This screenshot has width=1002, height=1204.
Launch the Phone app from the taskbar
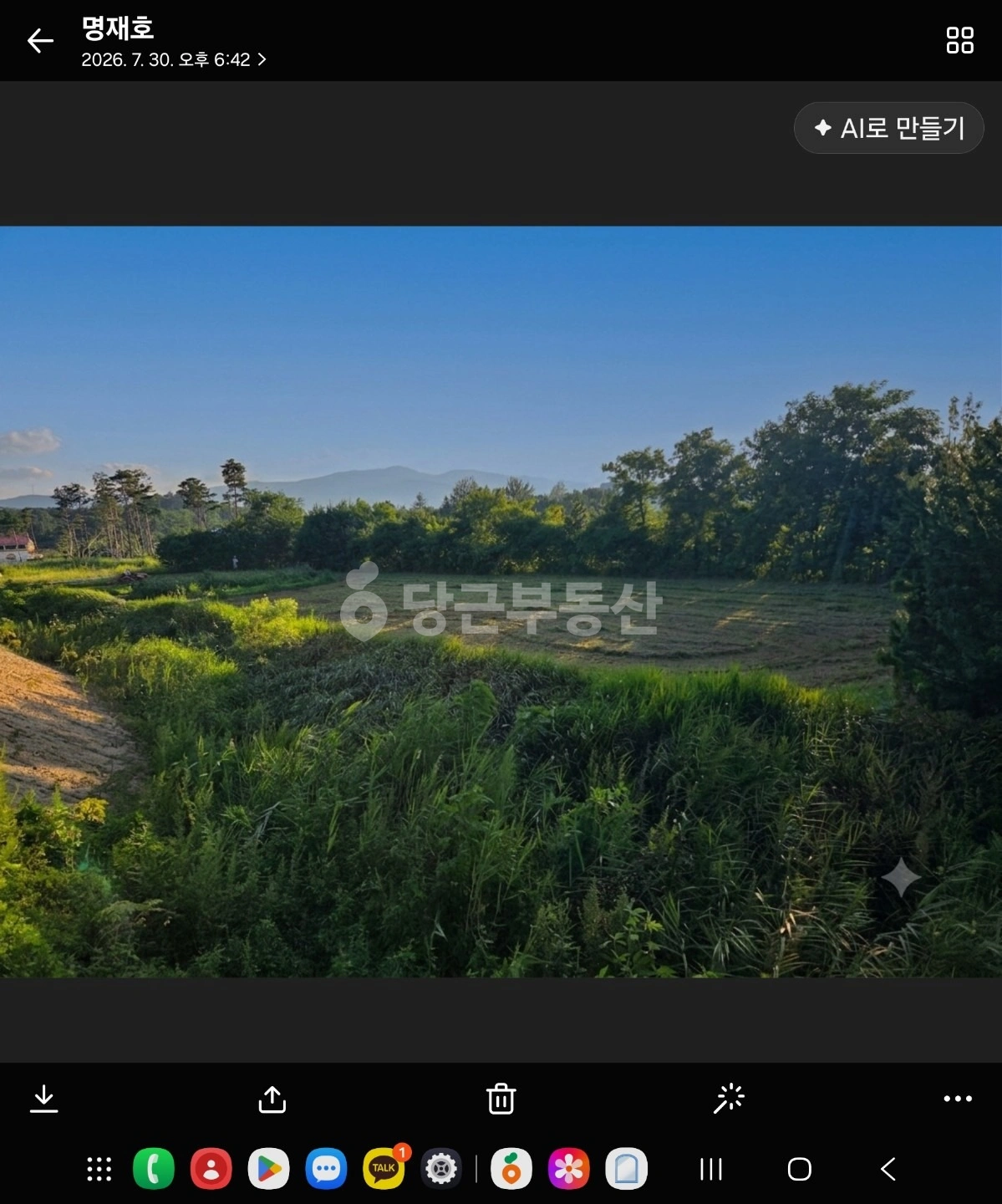click(x=154, y=1169)
